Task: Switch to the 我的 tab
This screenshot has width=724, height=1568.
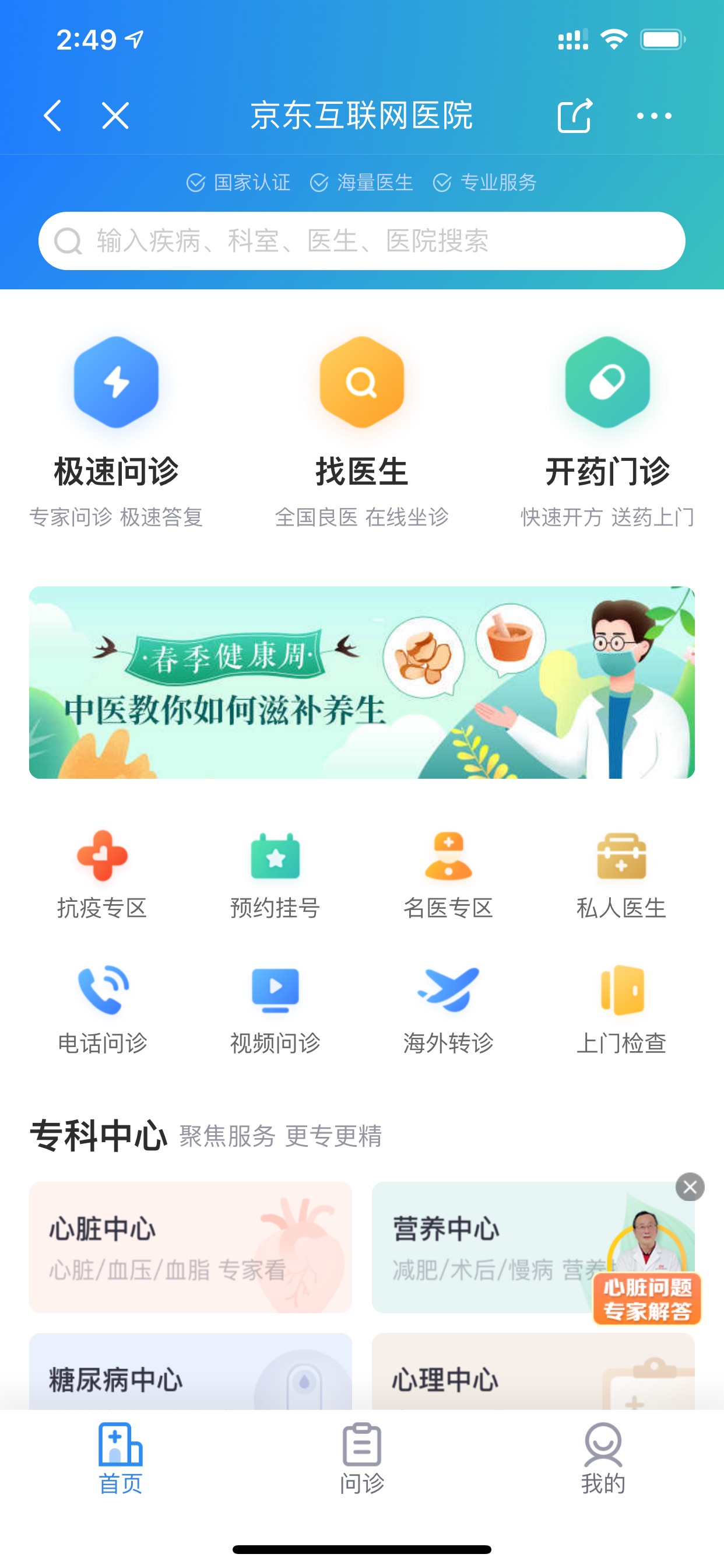Action: coord(603,1458)
